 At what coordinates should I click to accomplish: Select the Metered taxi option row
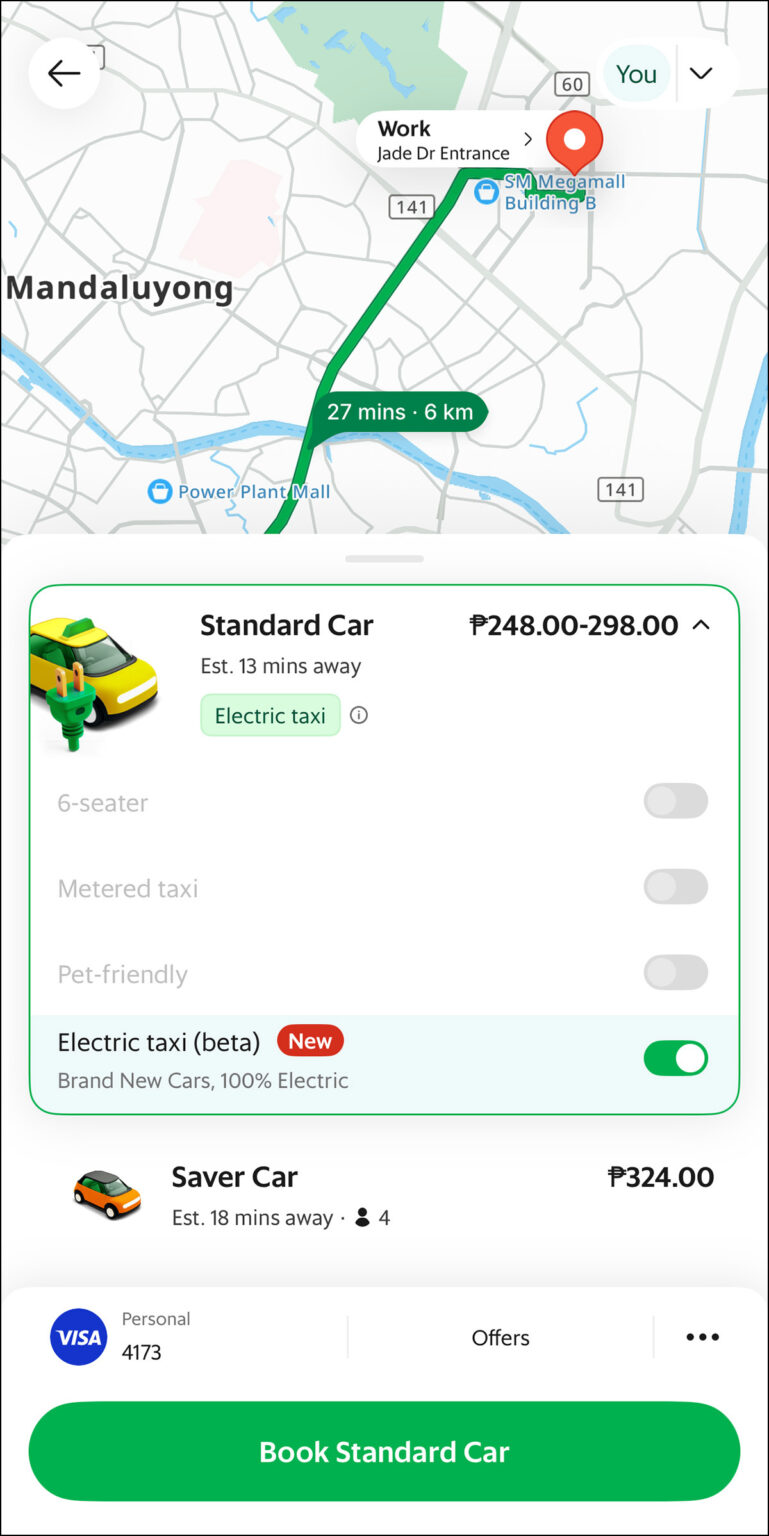384,887
